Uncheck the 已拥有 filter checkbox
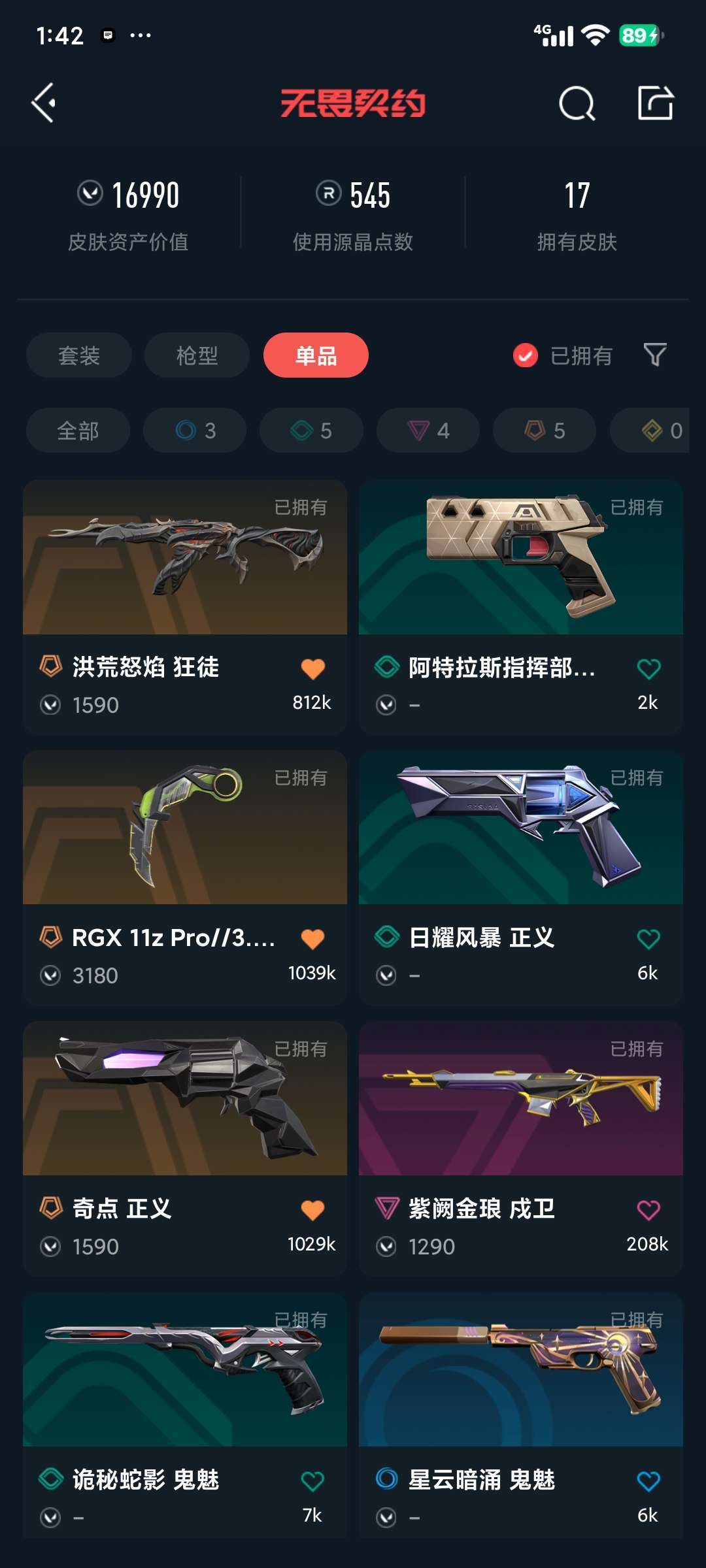706x1568 pixels. pos(525,355)
